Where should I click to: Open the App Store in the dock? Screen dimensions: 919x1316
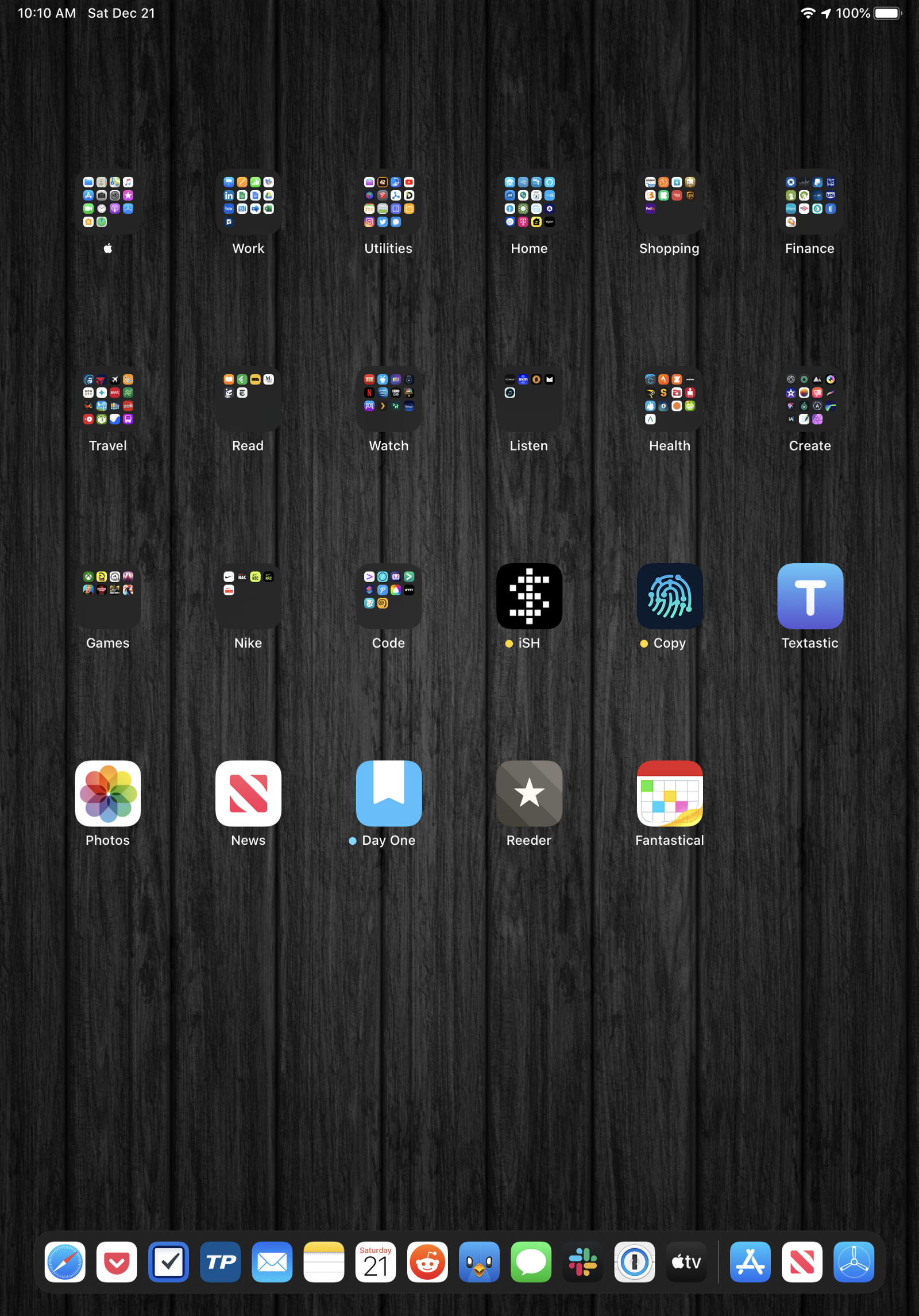click(750, 1262)
